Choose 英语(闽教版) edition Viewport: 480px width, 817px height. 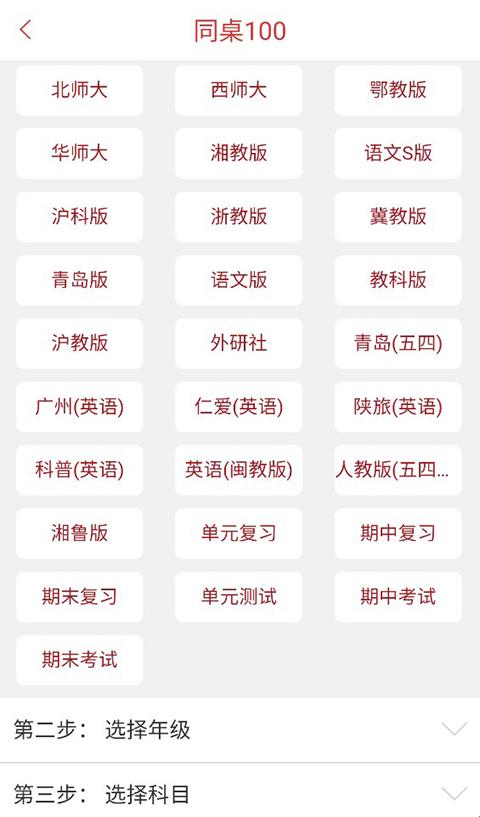pyautogui.click(x=239, y=470)
